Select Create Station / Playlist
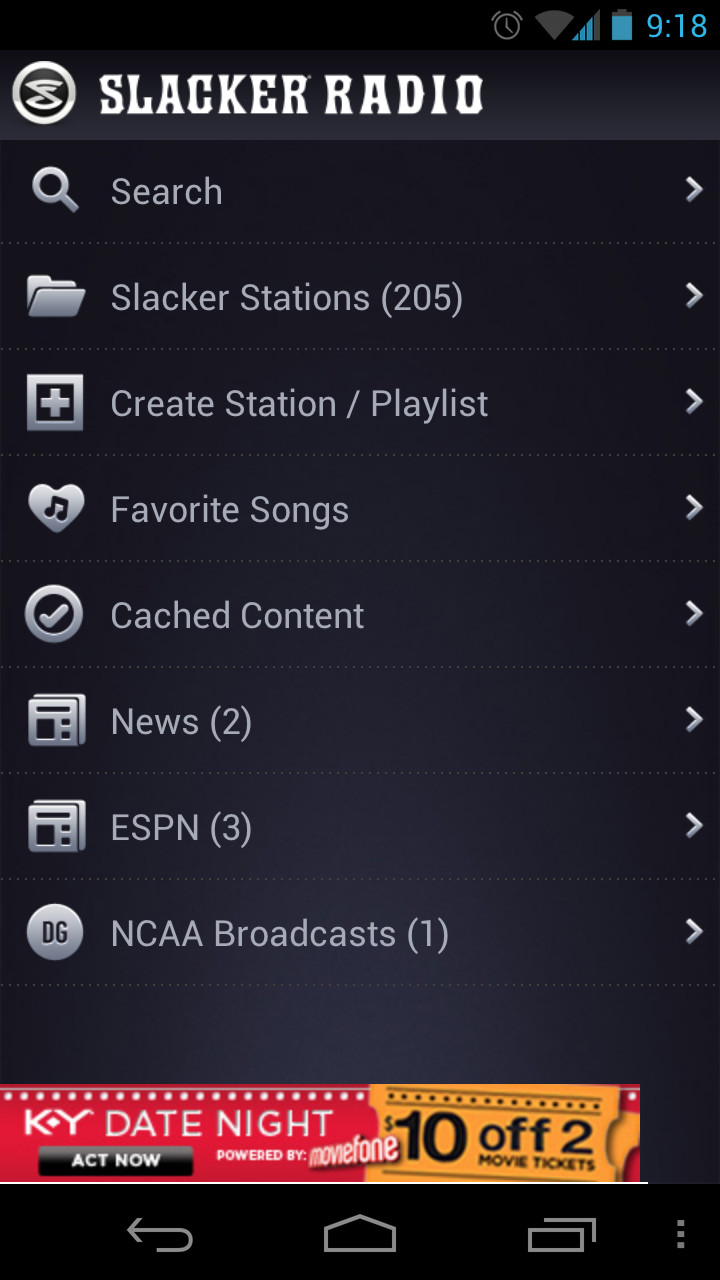Viewport: 720px width, 1280px height. coord(360,403)
